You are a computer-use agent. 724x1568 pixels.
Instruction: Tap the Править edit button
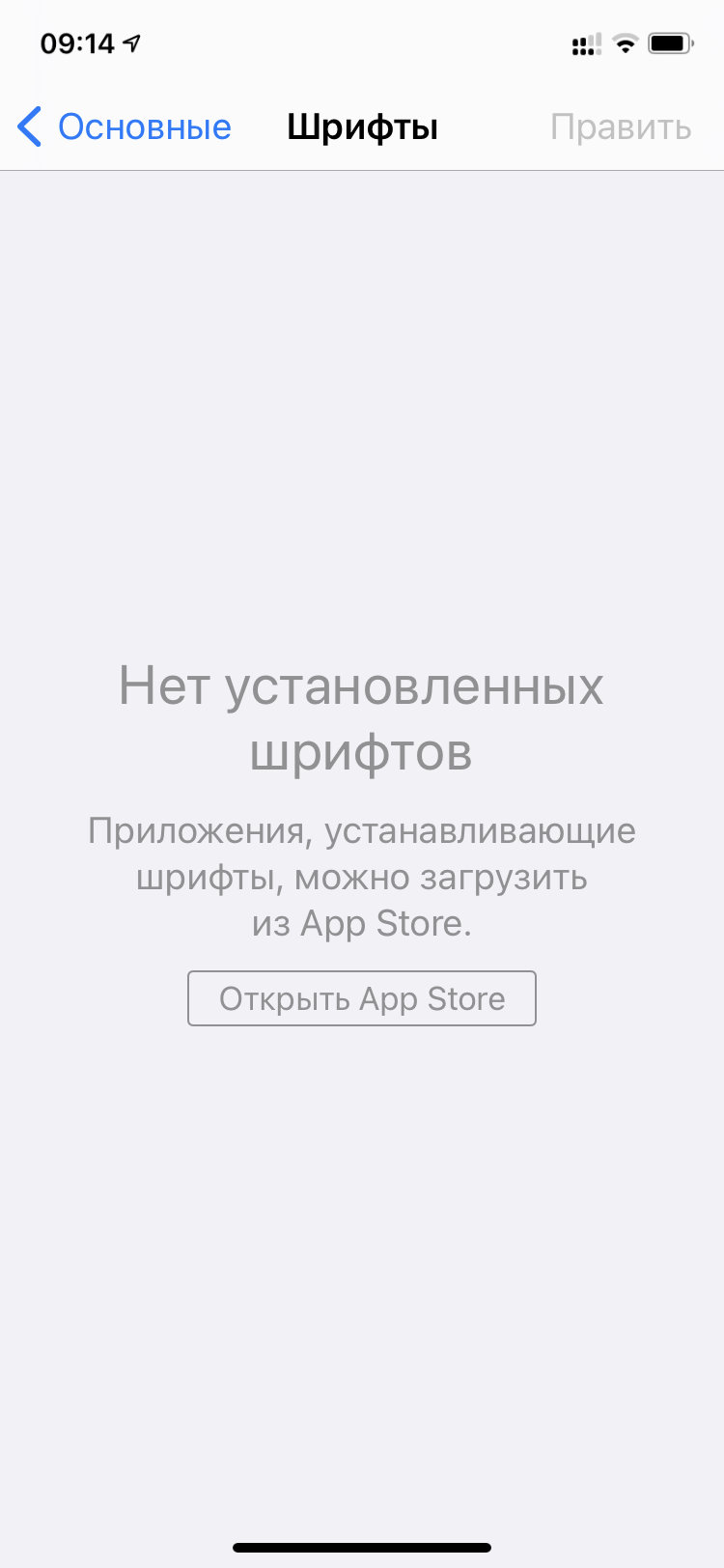click(x=621, y=127)
